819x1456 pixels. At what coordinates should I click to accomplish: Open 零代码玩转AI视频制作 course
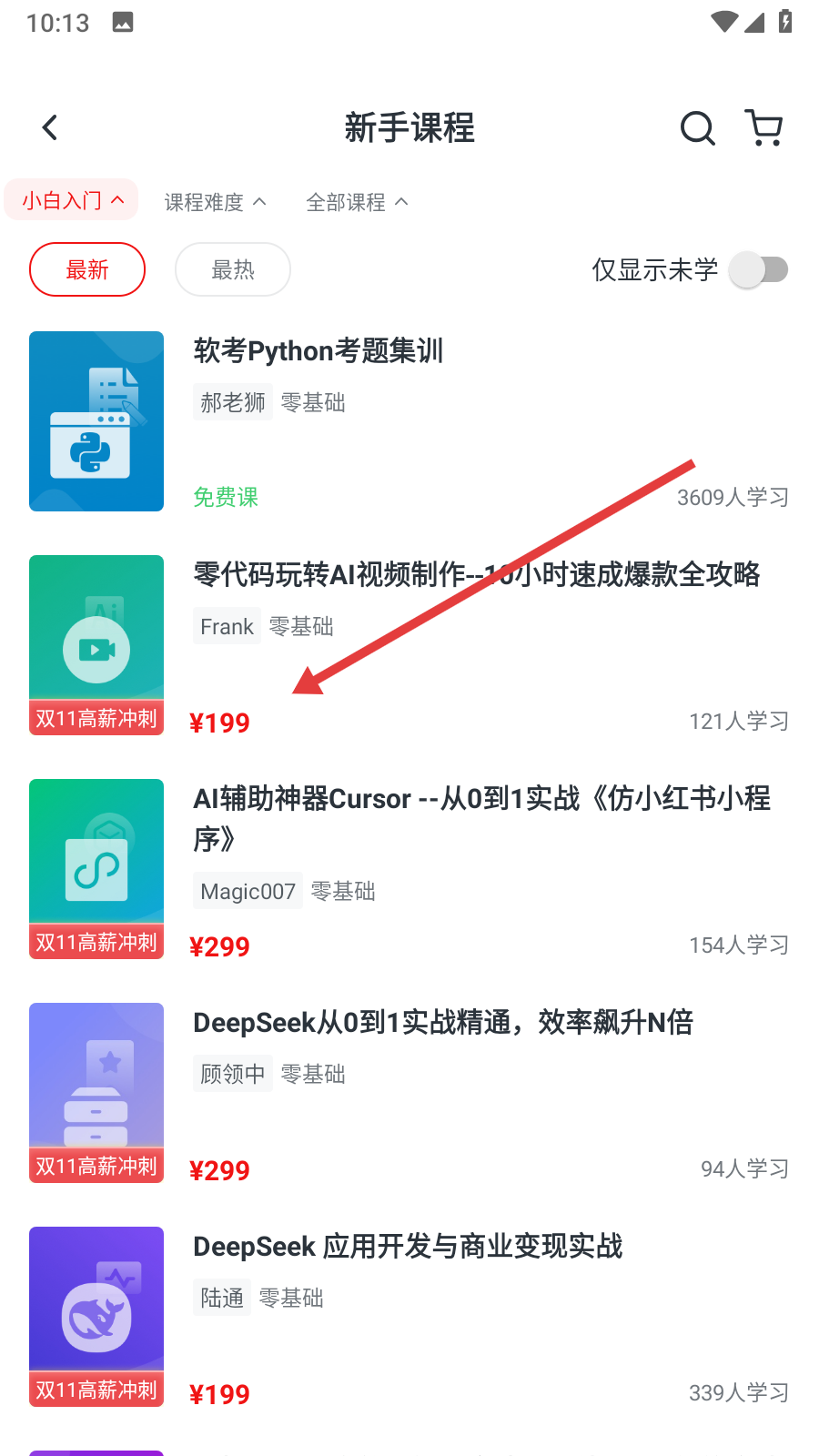[x=475, y=575]
